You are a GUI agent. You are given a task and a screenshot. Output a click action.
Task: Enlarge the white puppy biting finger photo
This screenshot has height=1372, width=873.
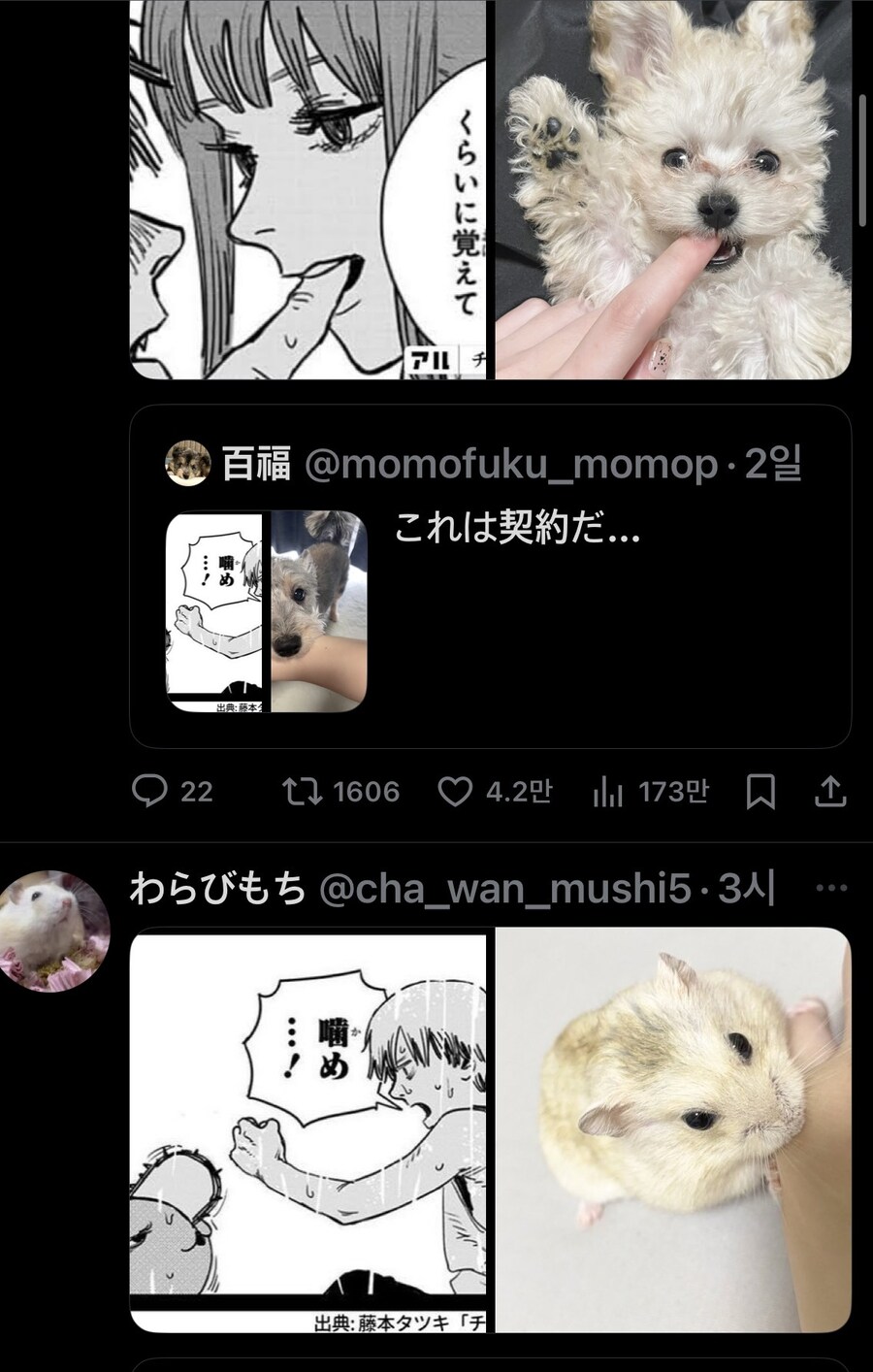(673, 189)
